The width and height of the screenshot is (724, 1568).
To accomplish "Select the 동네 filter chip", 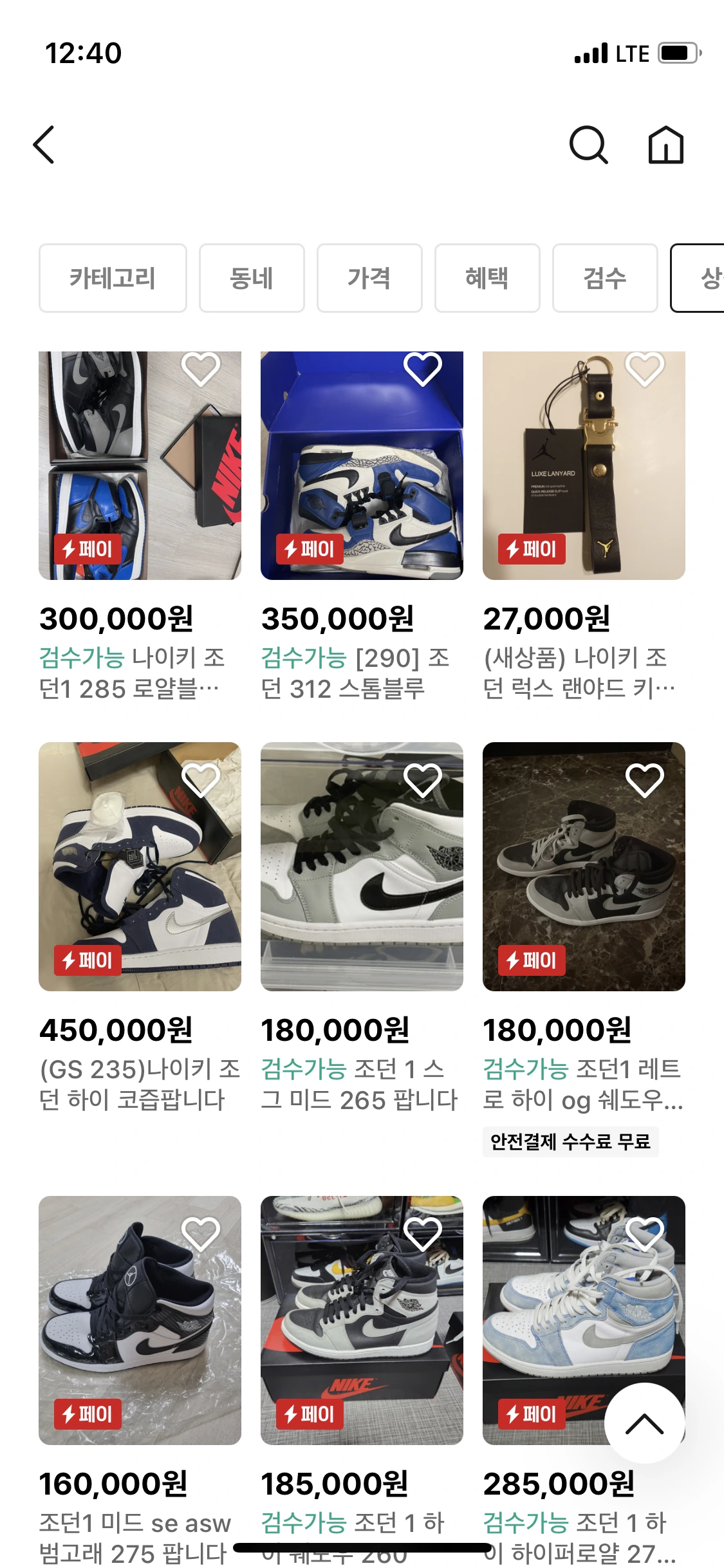I will coord(252,278).
